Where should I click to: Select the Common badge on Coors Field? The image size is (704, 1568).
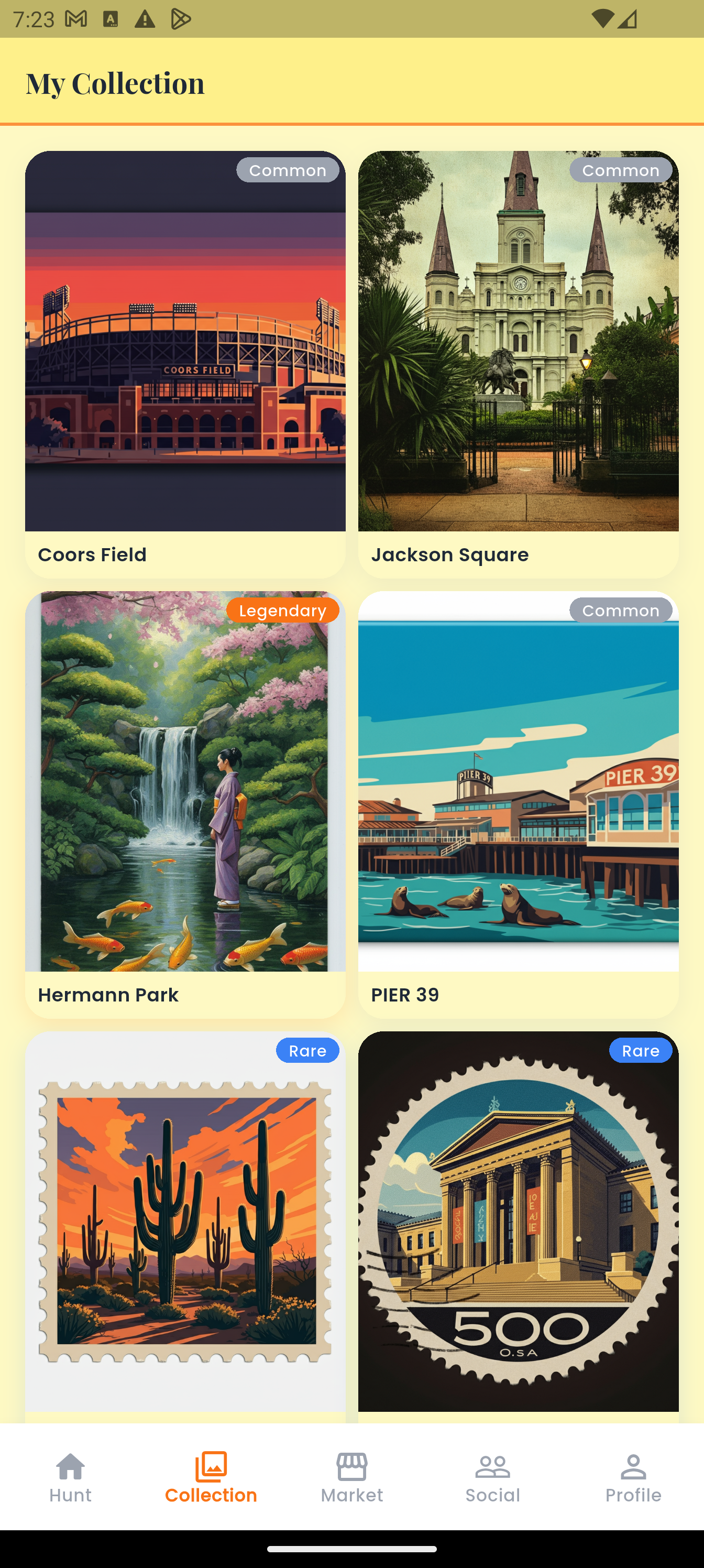click(x=288, y=170)
